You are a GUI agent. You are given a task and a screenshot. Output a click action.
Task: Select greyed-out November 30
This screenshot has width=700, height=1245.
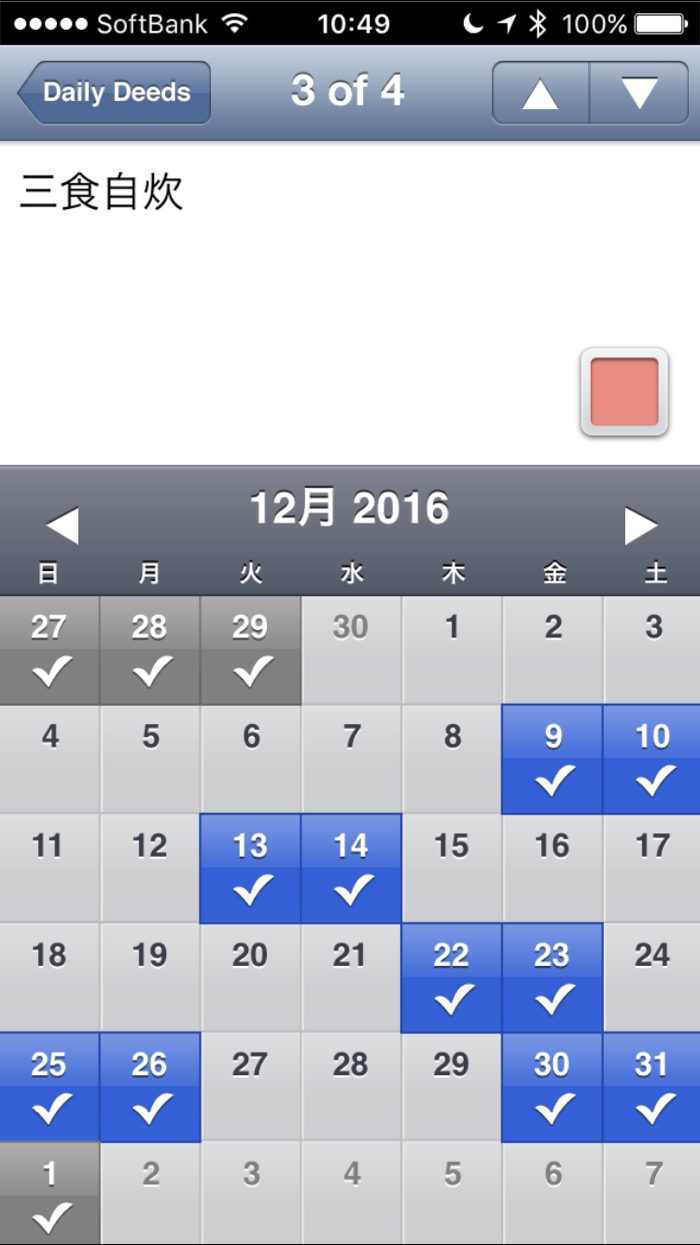tap(351, 650)
